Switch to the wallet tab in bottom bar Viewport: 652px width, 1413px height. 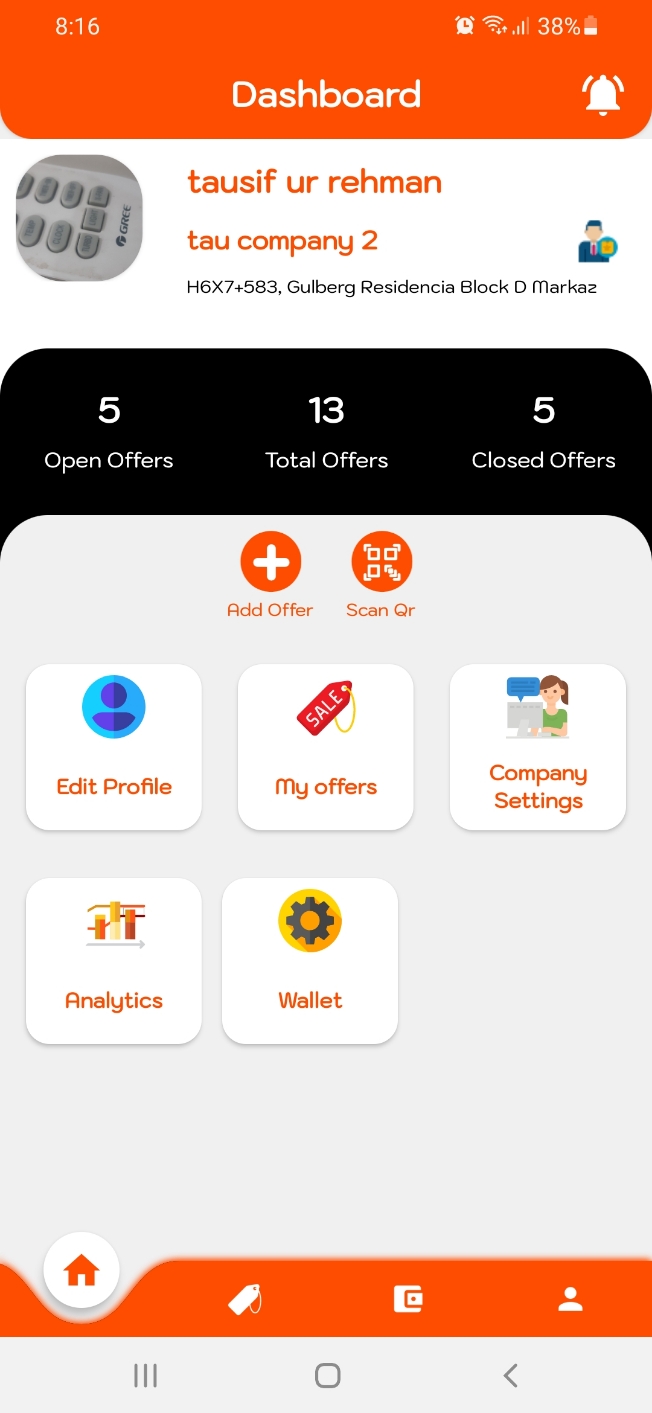[x=407, y=1299]
